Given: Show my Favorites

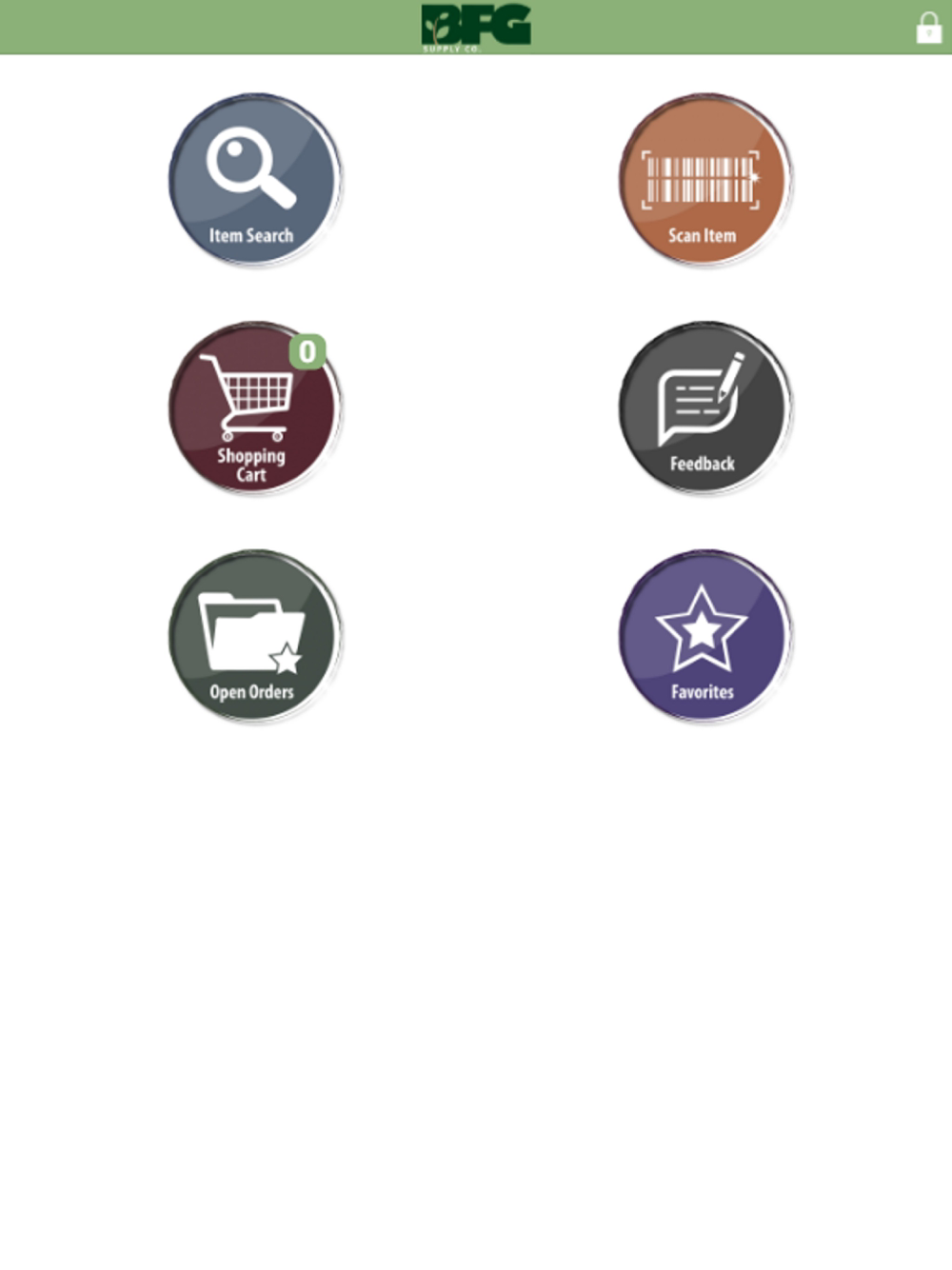Looking at the screenshot, I should point(703,635).
